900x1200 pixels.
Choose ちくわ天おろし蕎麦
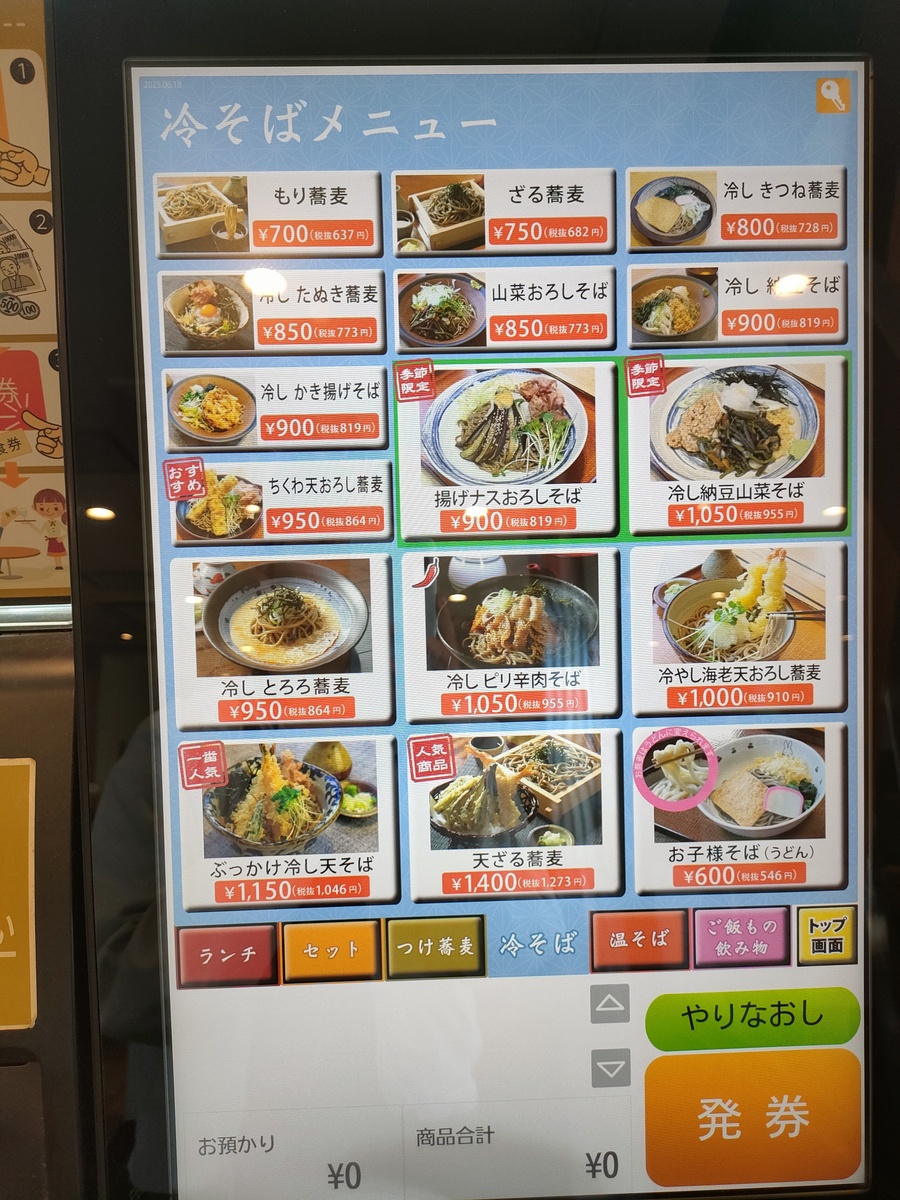coord(281,502)
